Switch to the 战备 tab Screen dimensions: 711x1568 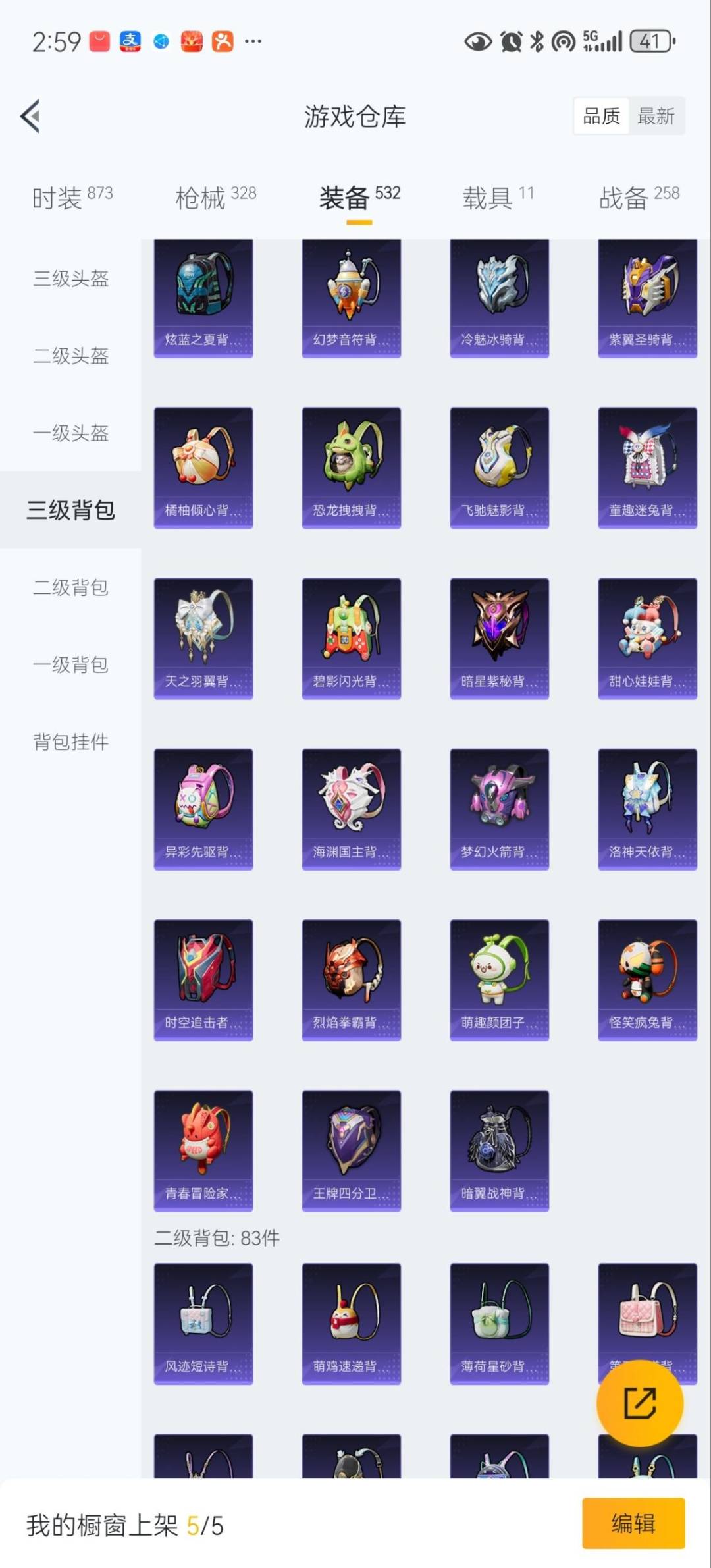point(639,197)
